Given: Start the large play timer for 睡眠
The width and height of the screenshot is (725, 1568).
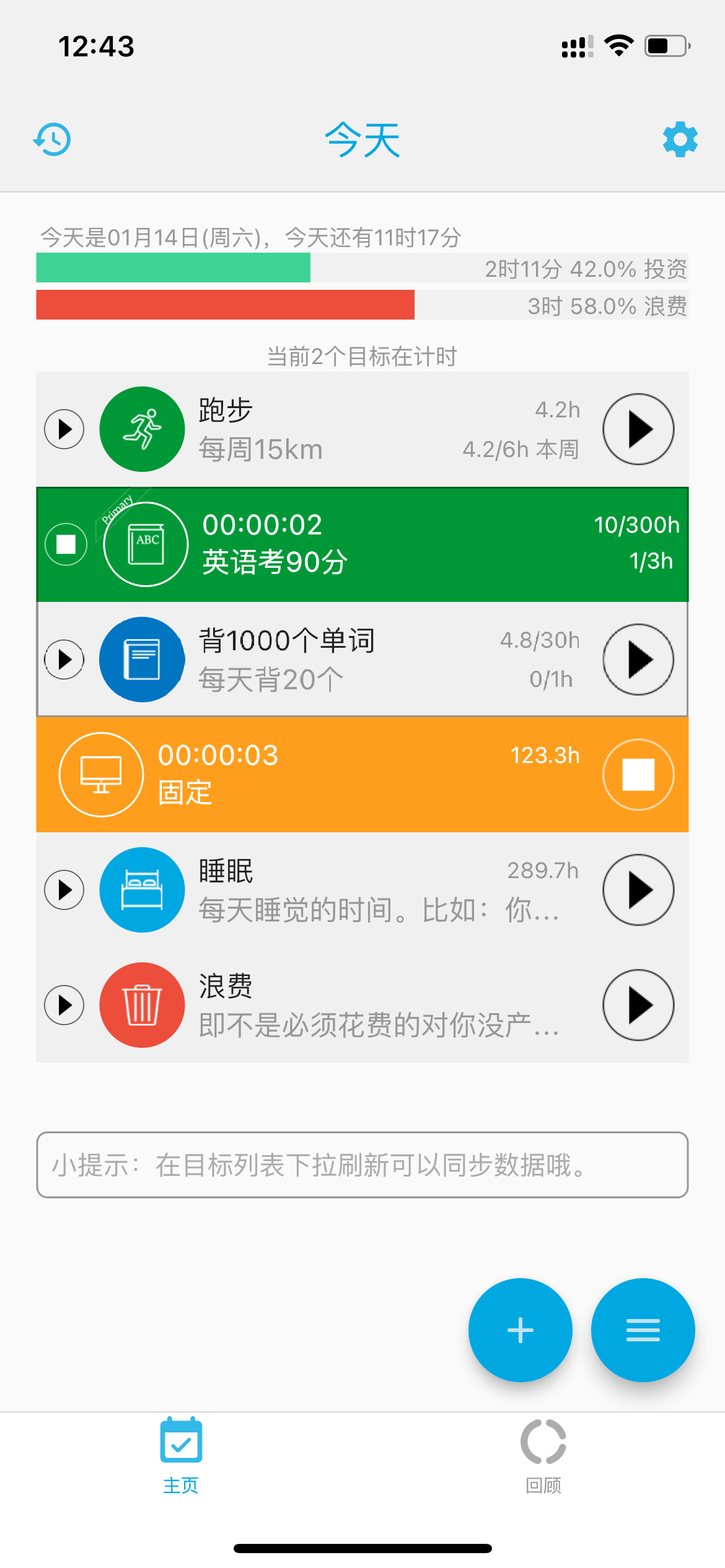Looking at the screenshot, I should (638, 890).
